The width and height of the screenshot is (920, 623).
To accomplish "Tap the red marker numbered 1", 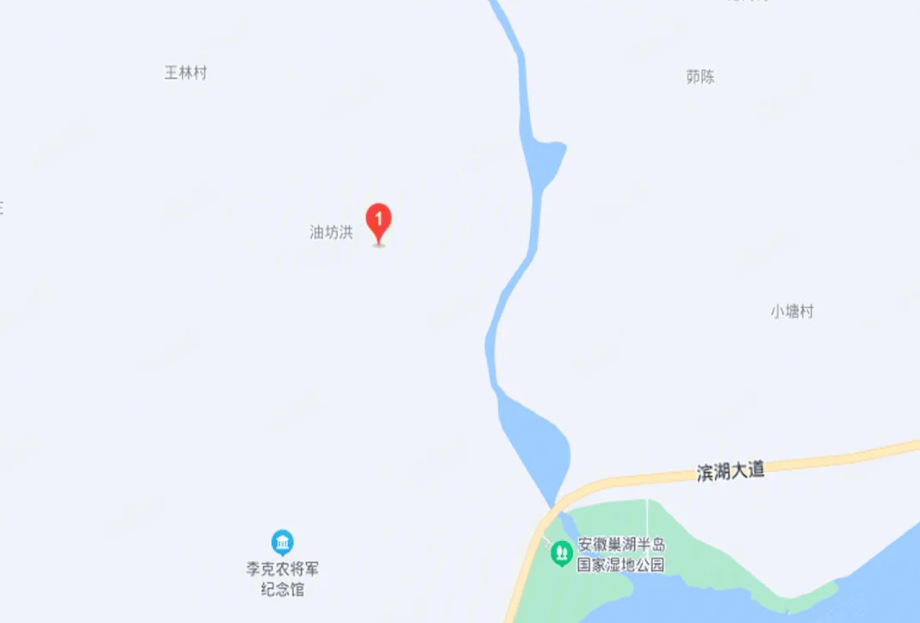I will click(x=379, y=220).
